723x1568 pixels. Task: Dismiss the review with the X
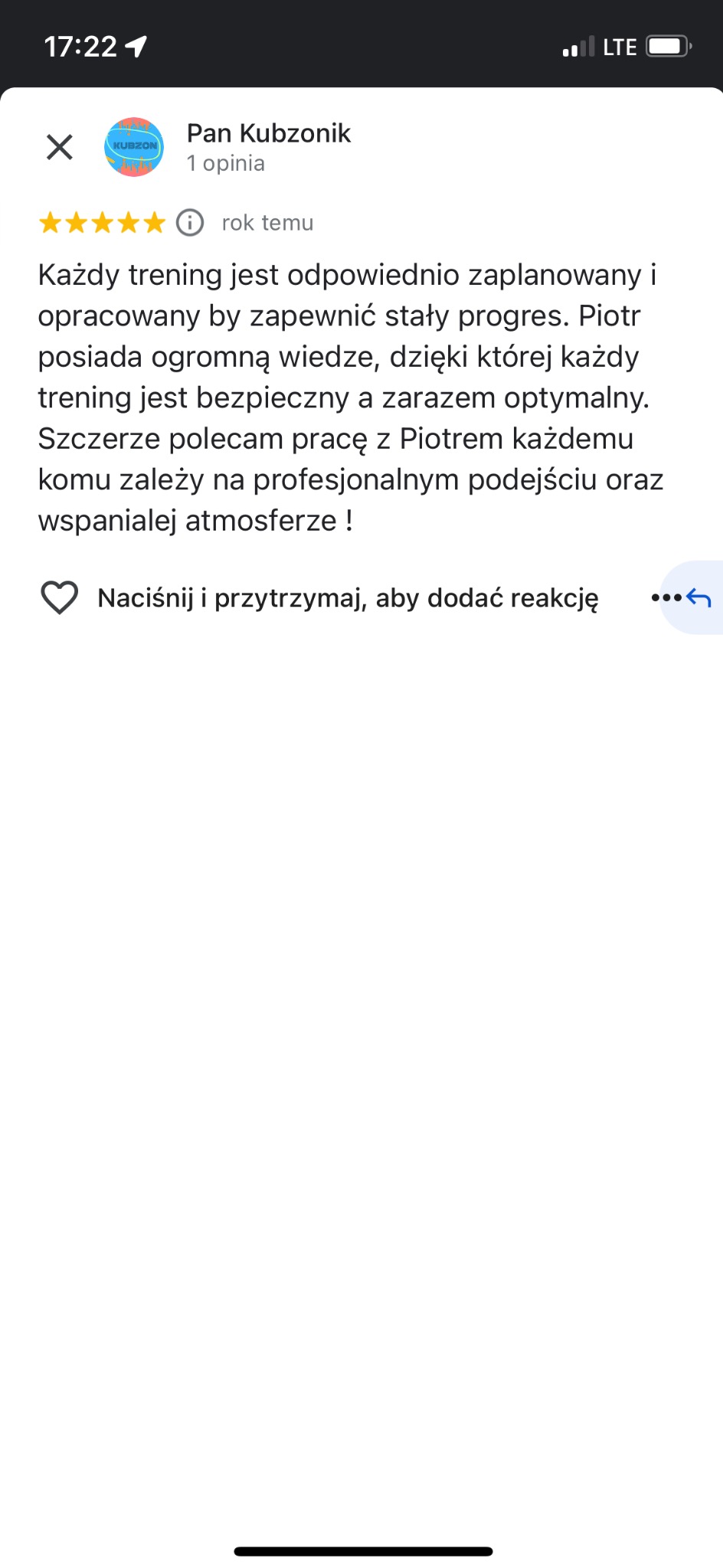coord(59,147)
